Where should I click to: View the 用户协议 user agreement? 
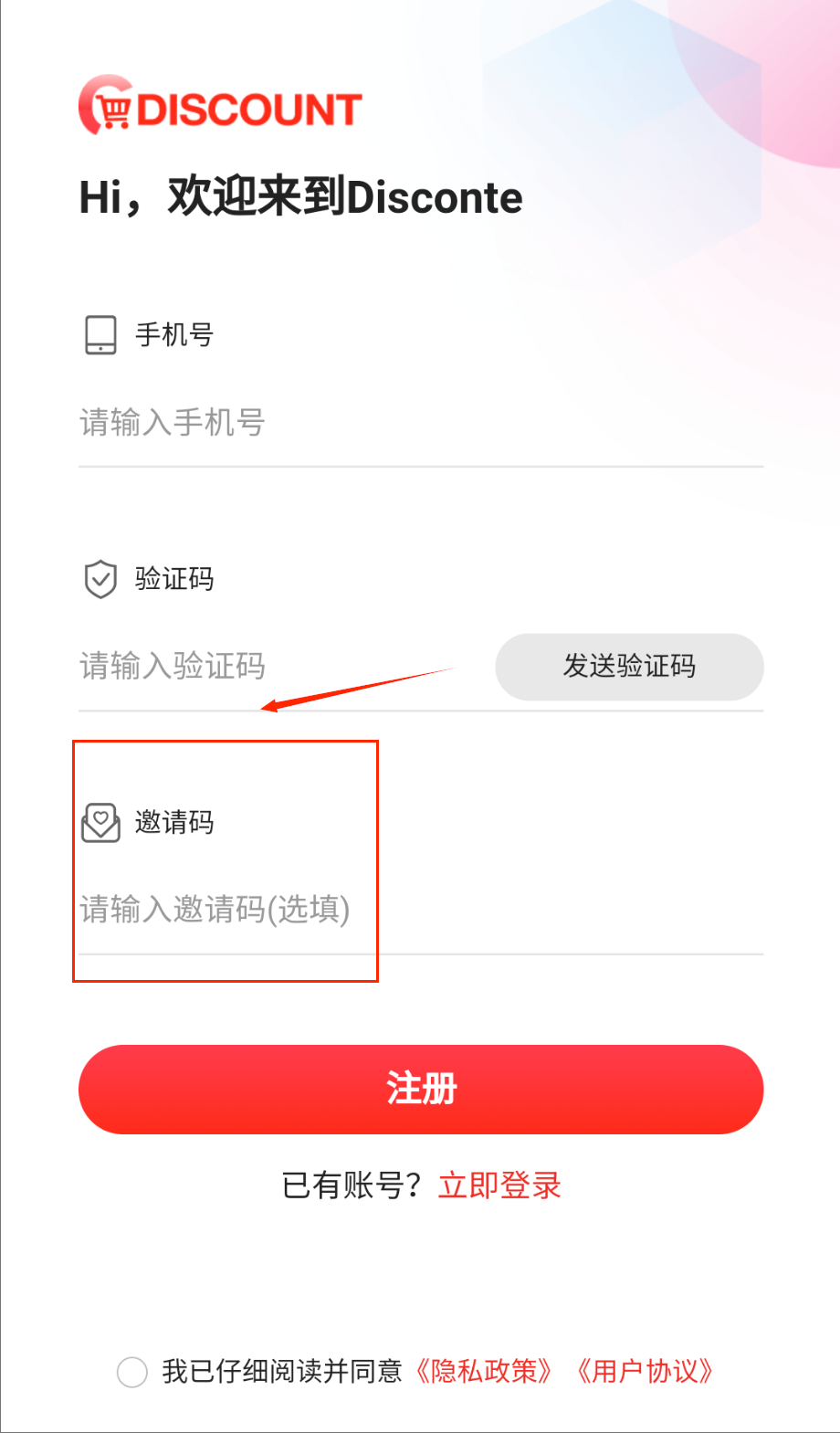click(x=645, y=1372)
